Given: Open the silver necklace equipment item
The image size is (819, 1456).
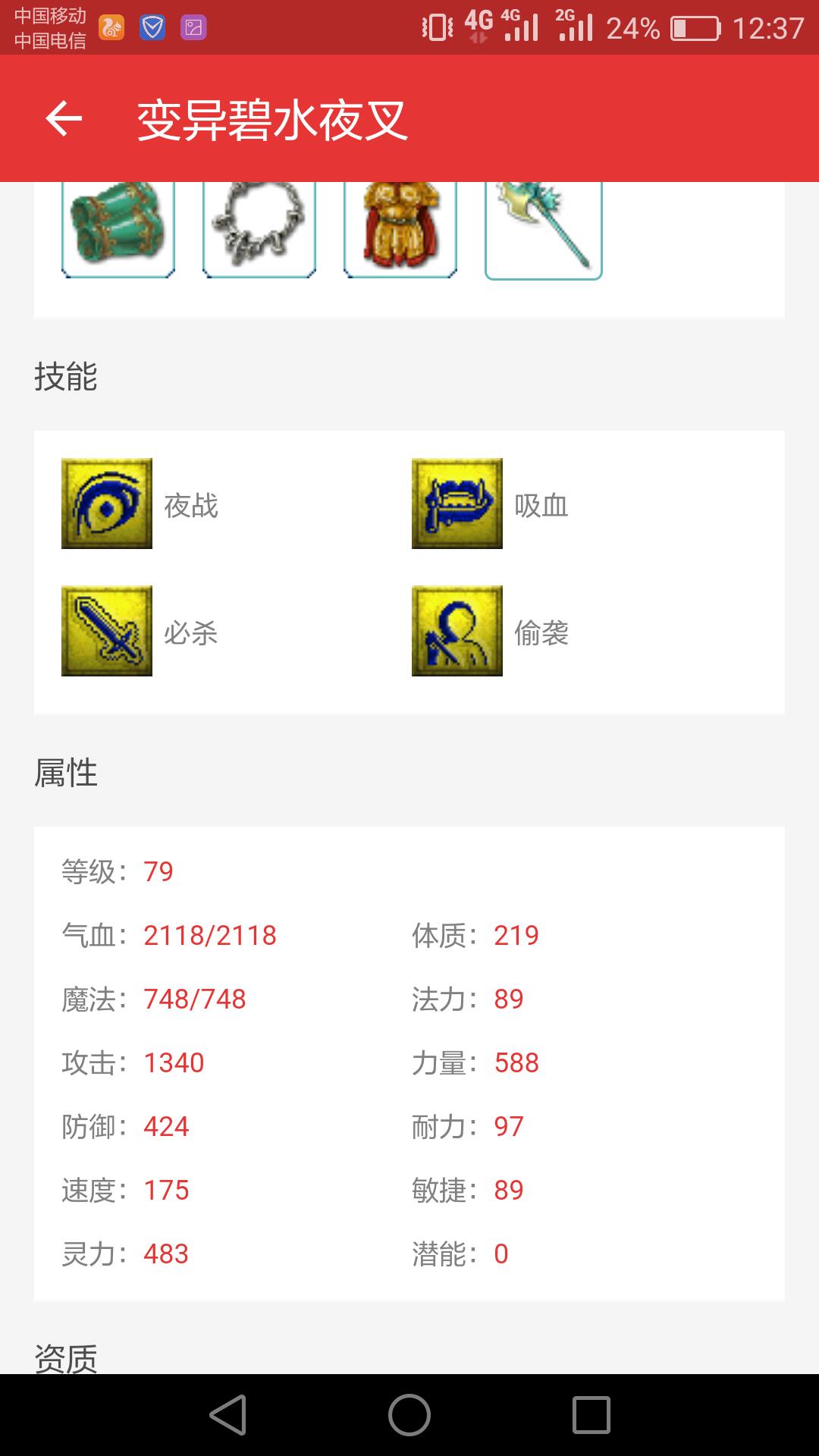Looking at the screenshot, I should point(259,227).
